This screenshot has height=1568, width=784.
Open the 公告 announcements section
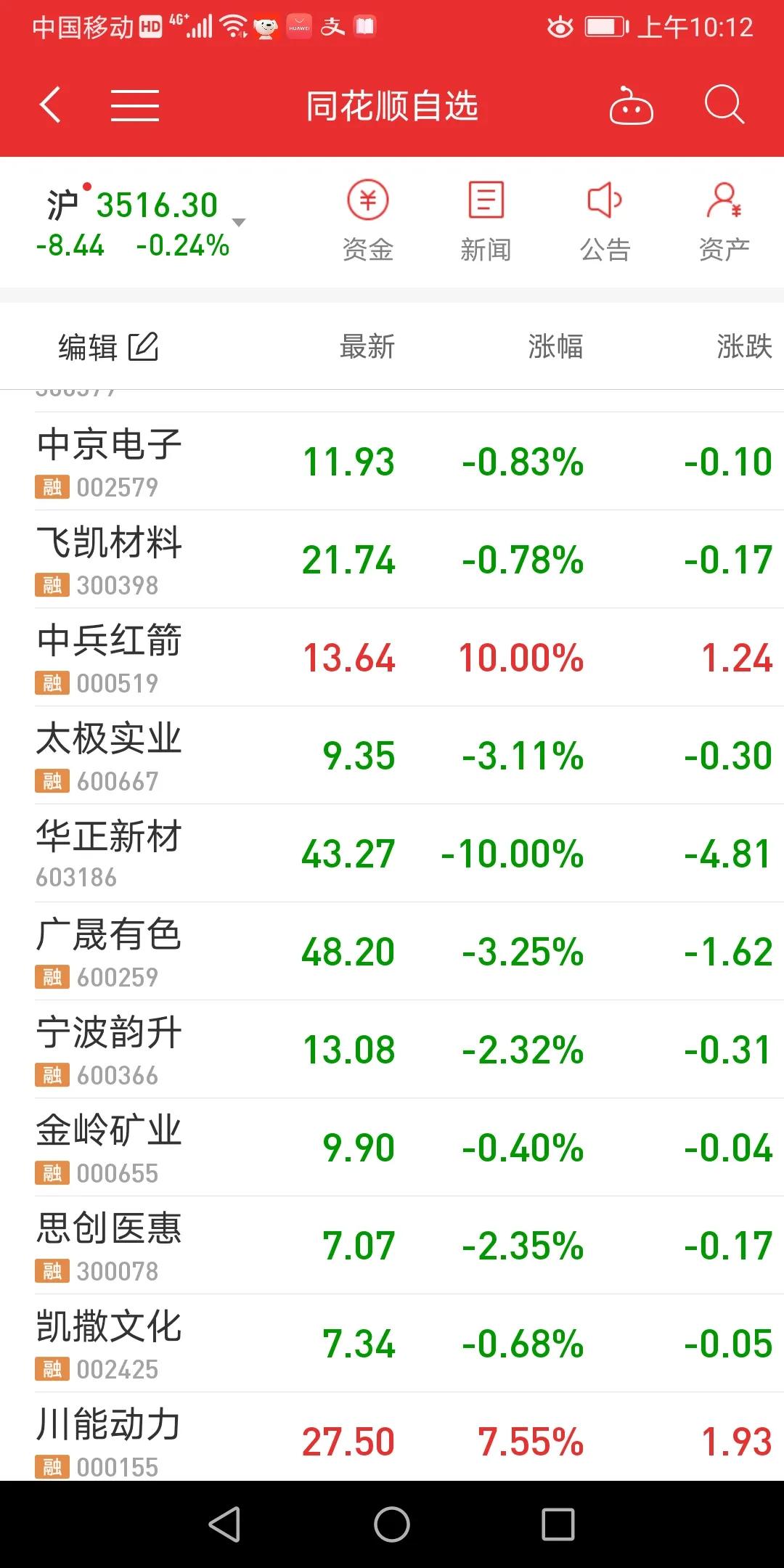(605, 218)
